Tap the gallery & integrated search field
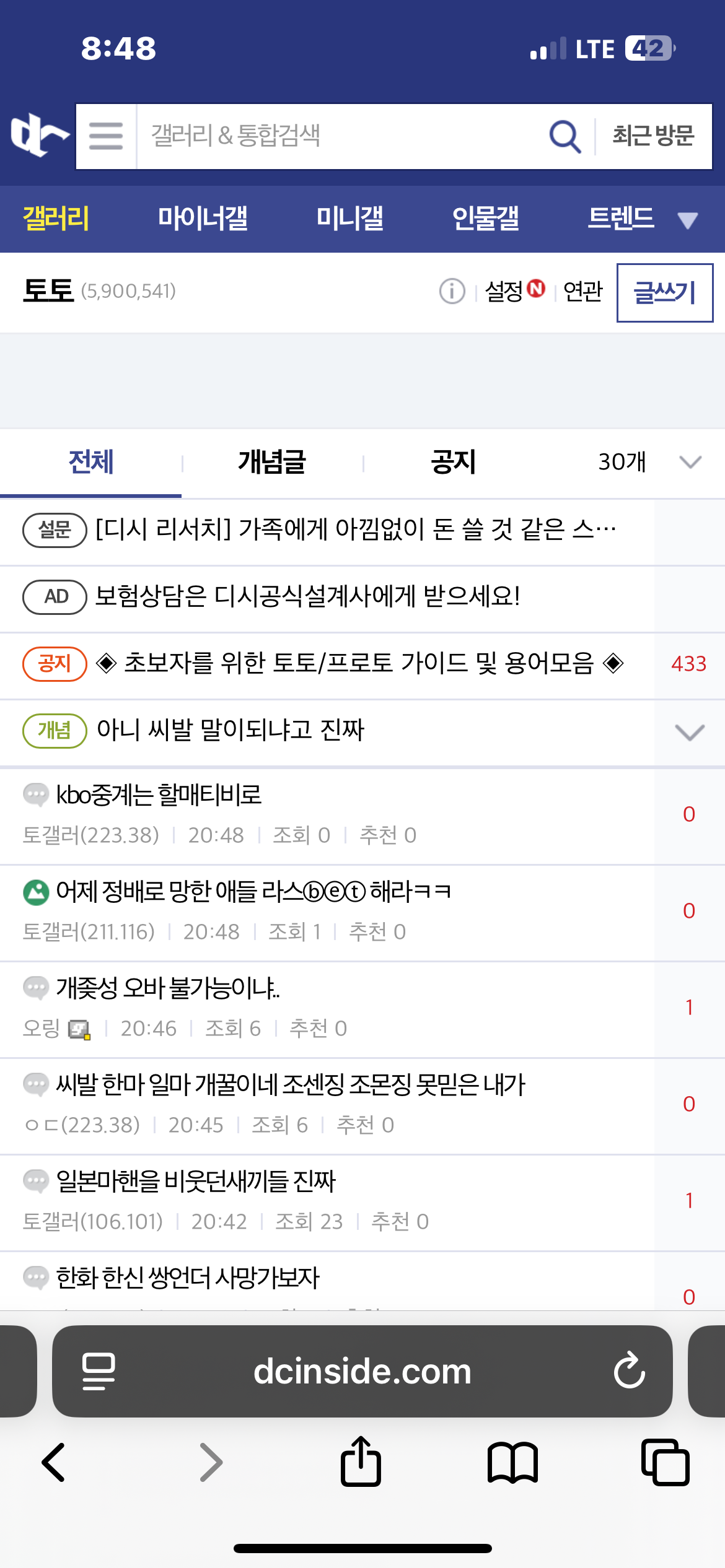725x1568 pixels. point(335,136)
